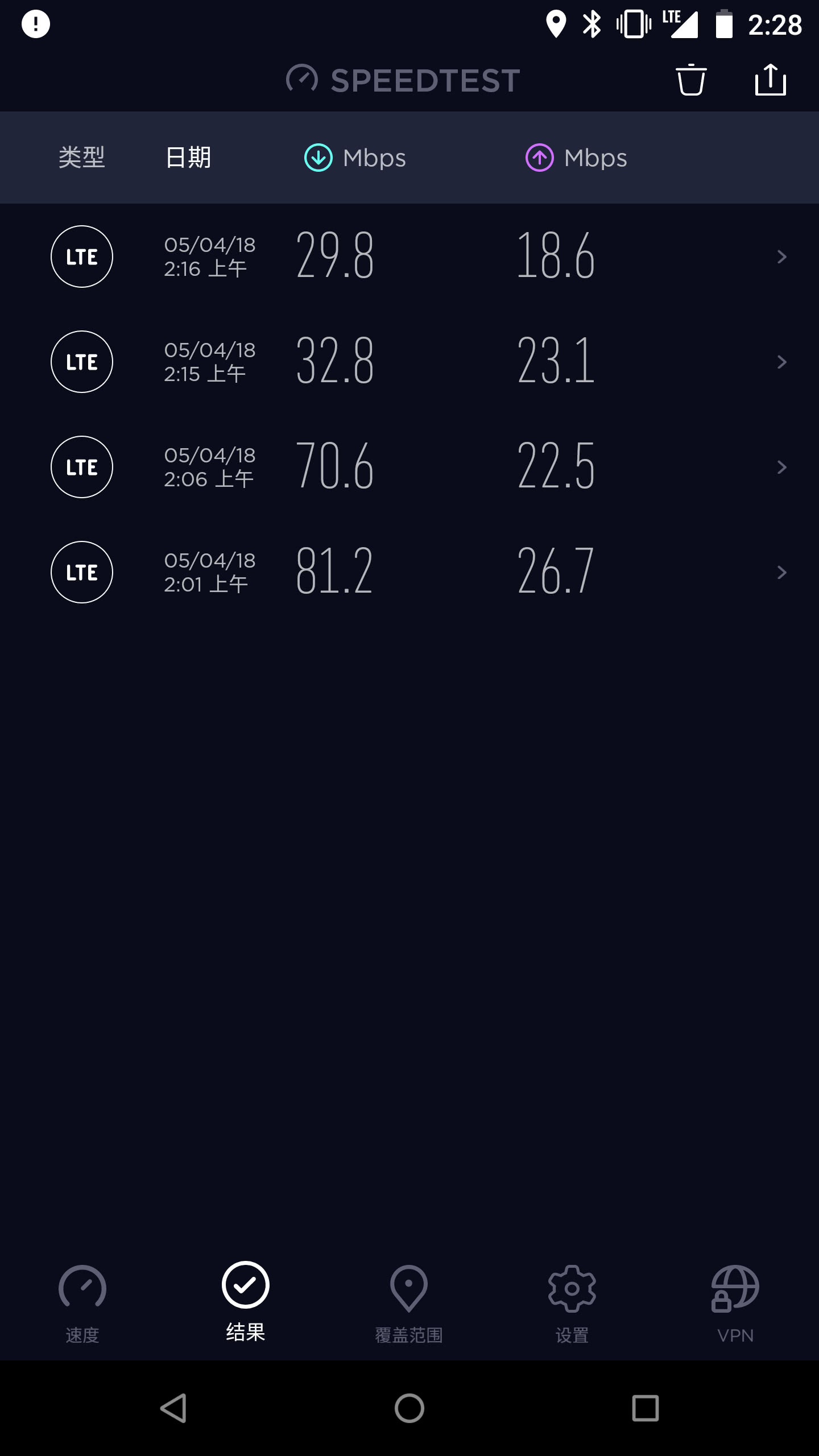Image resolution: width=819 pixels, height=1456 pixels.
Task: Open the 2:06 上午 test result
Action: pyautogui.click(x=409, y=467)
